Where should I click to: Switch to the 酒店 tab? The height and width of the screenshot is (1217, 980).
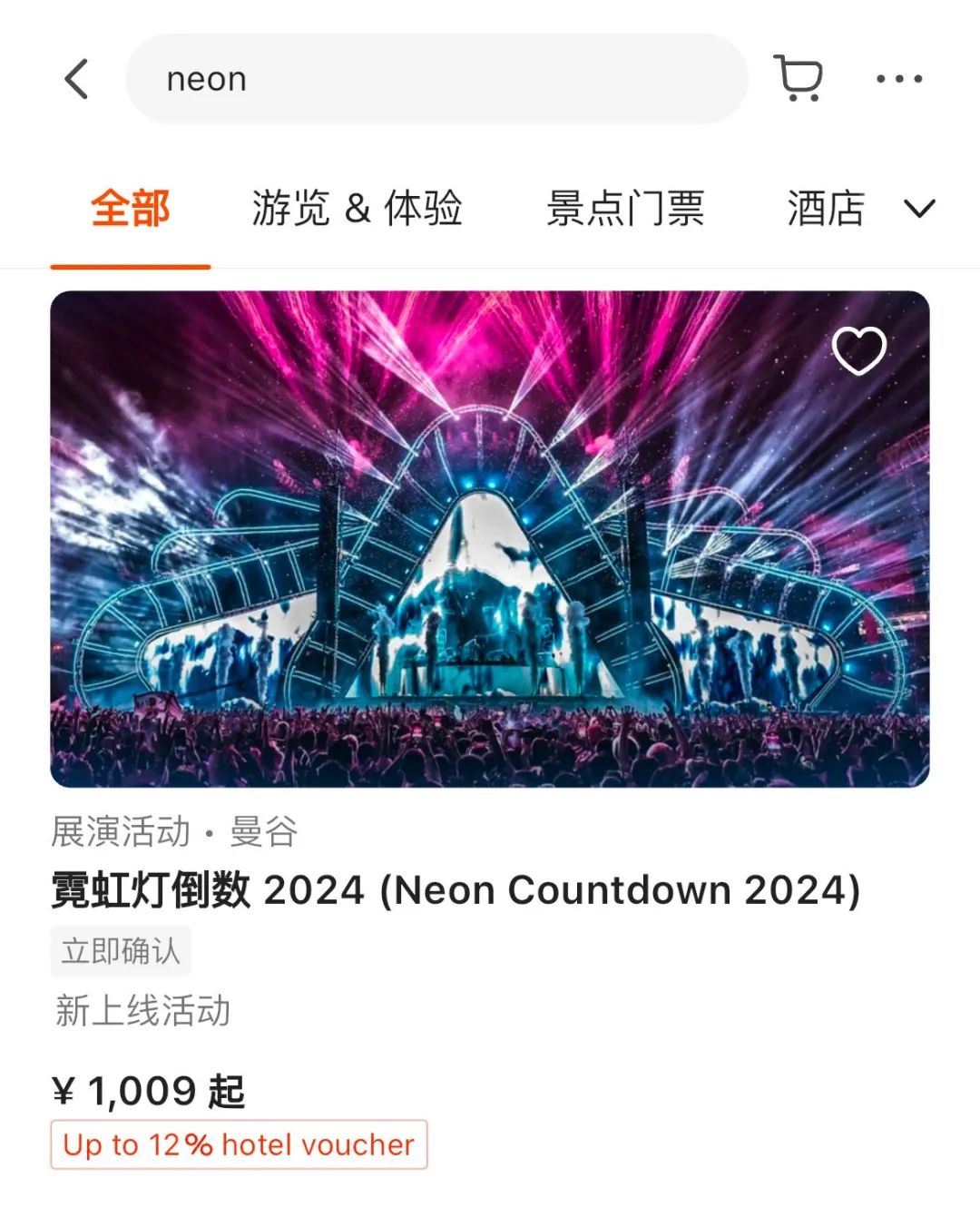pyautogui.click(x=825, y=209)
